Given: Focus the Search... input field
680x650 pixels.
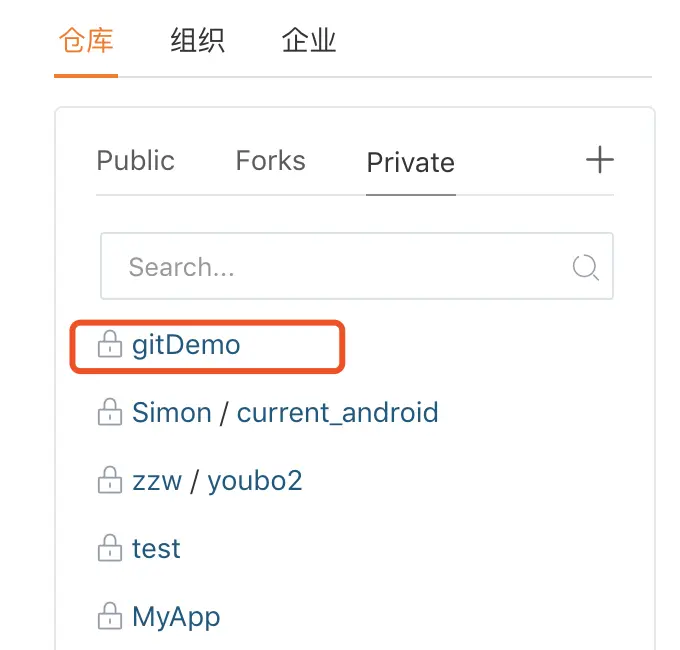Looking at the screenshot, I should (x=340, y=267).
